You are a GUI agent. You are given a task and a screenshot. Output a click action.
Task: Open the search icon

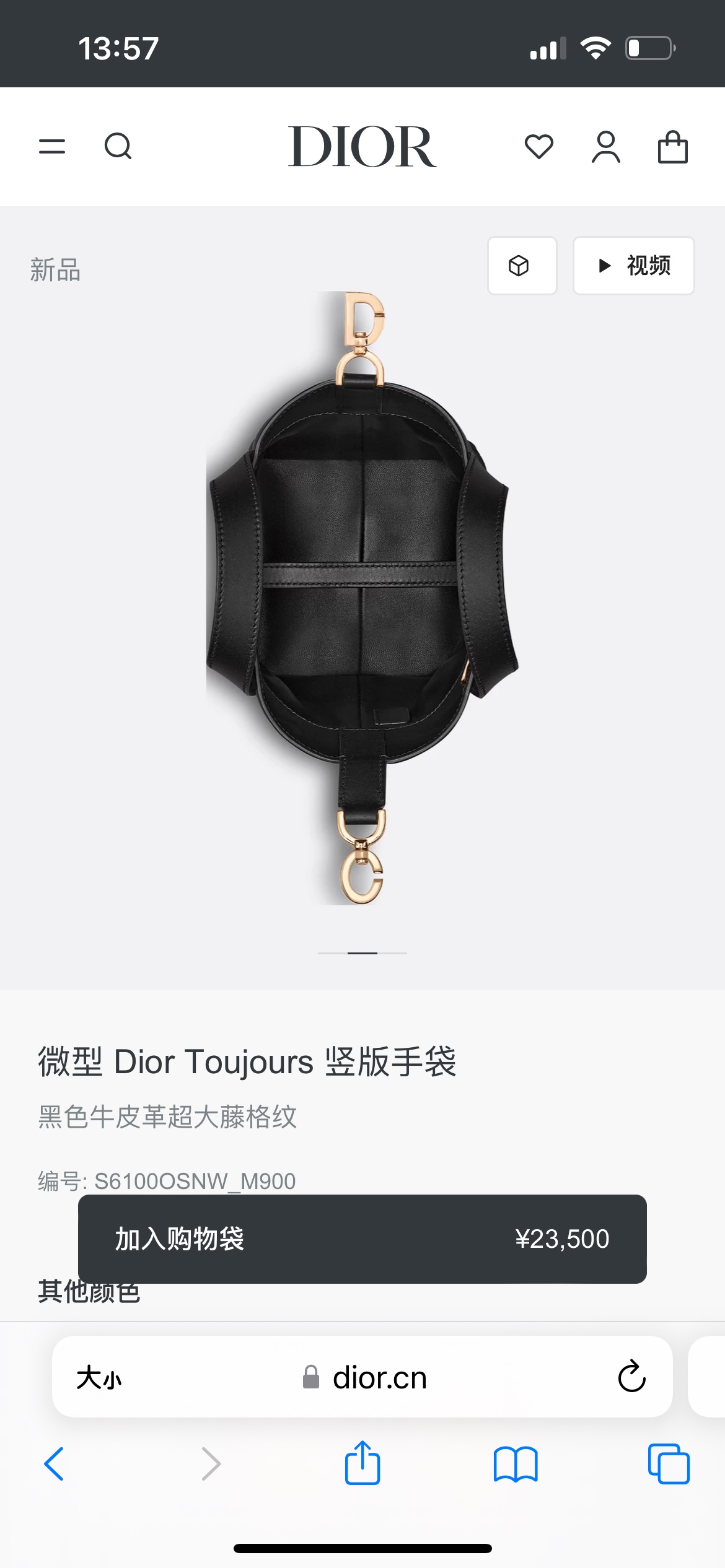pyautogui.click(x=118, y=147)
